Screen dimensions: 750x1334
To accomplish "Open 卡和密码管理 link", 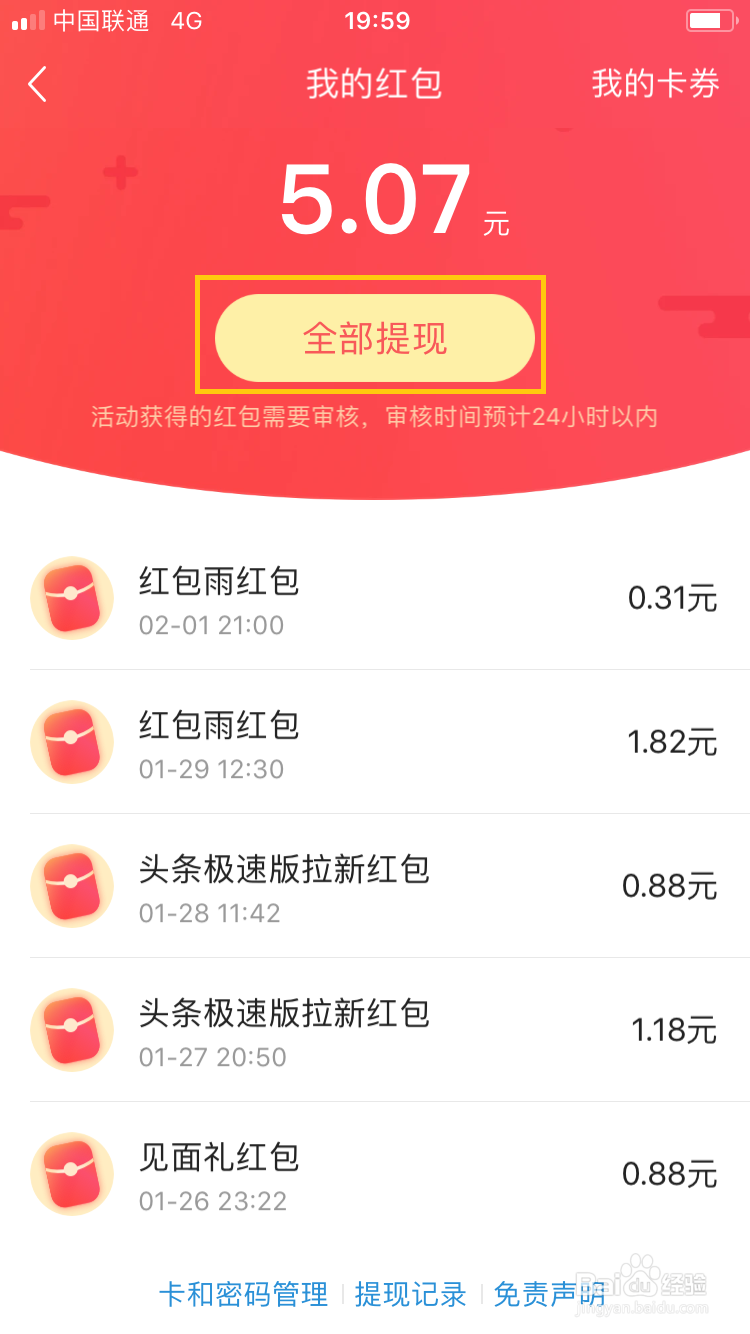I will (243, 1295).
